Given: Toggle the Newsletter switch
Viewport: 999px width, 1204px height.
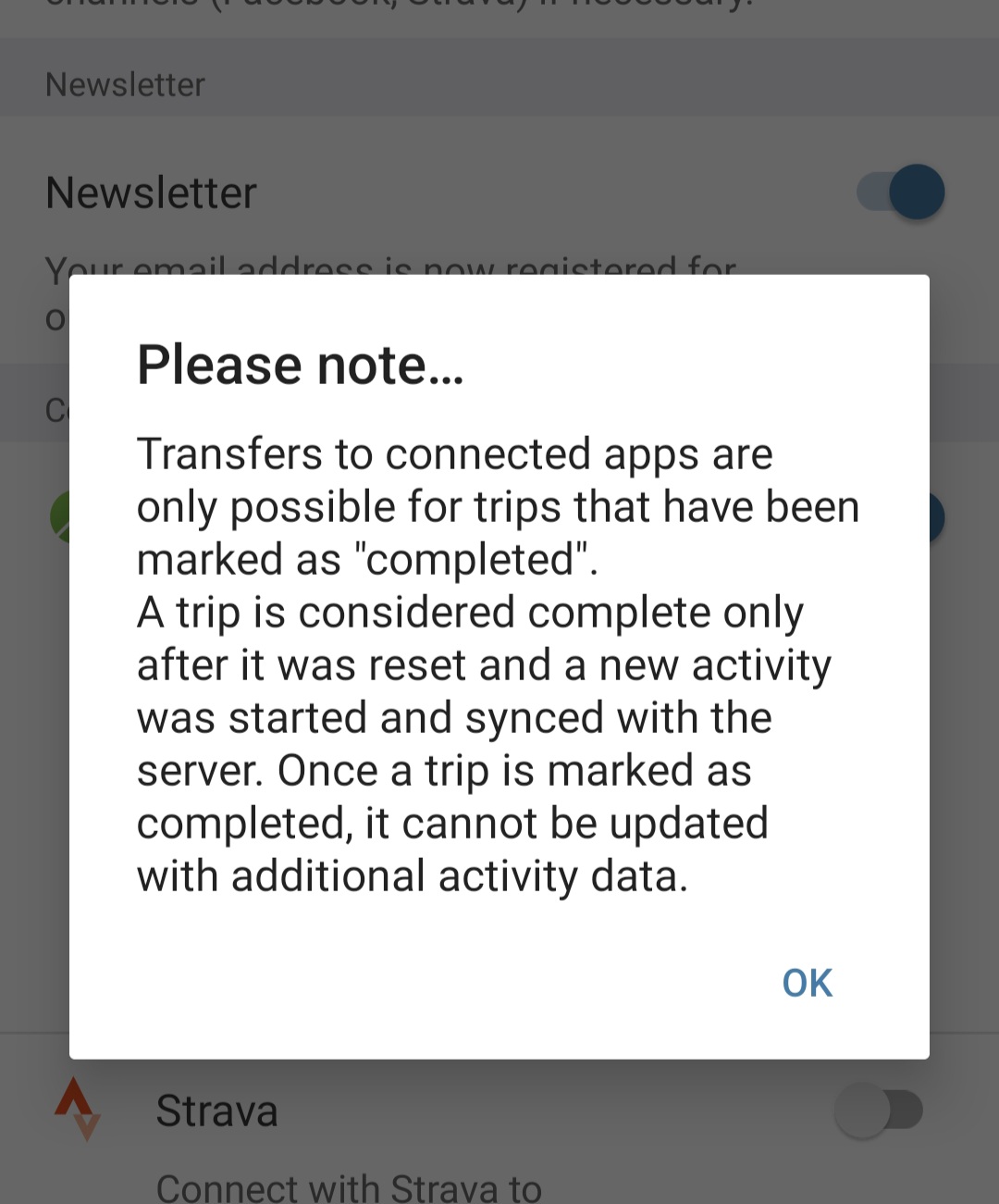Looking at the screenshot, I should (x=901, y=192).
